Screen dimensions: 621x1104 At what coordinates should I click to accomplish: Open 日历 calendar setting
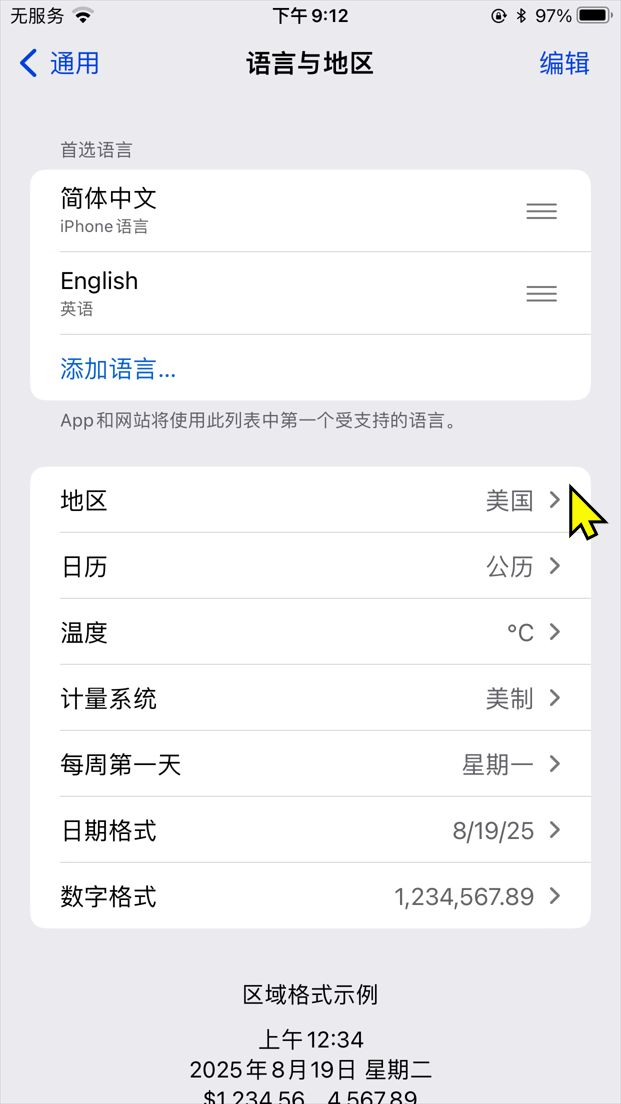pyautogui.click(x=310, y=566)
